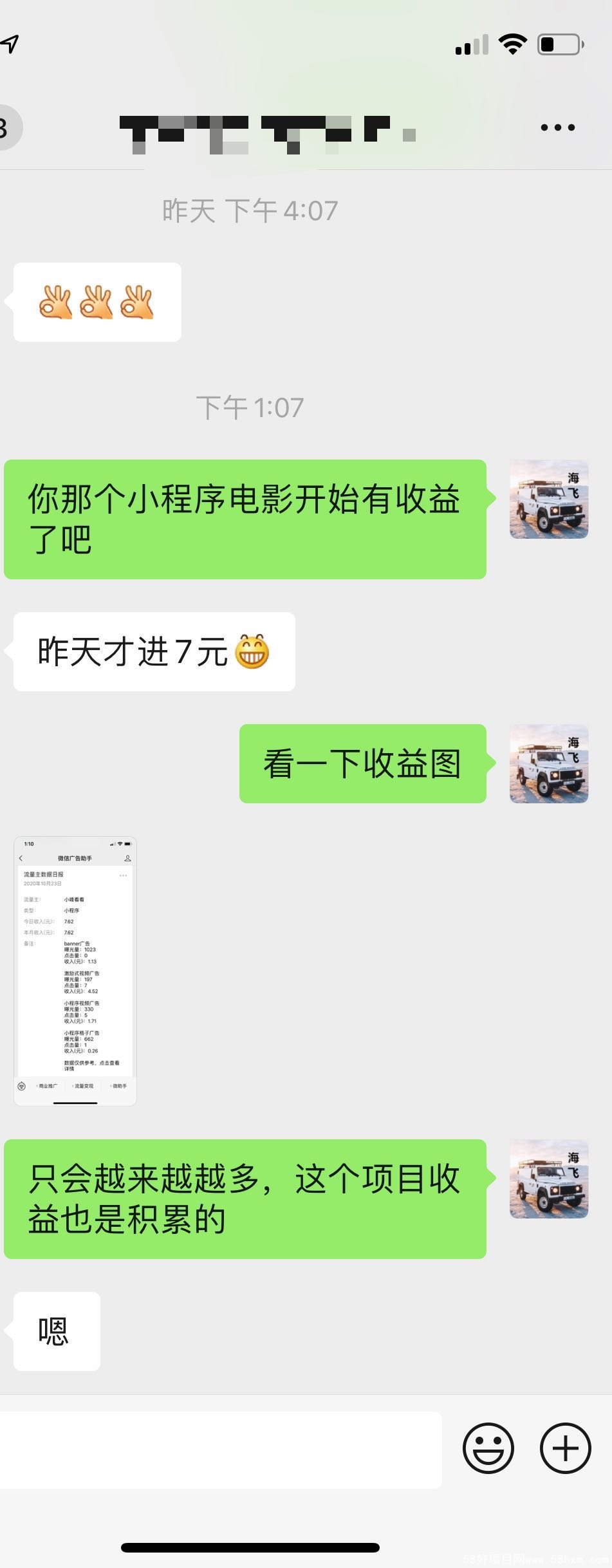The width and height of the screenshot is (612, 1568).
Task: Open the emoji sticker picker
Action: point(488,1448)
